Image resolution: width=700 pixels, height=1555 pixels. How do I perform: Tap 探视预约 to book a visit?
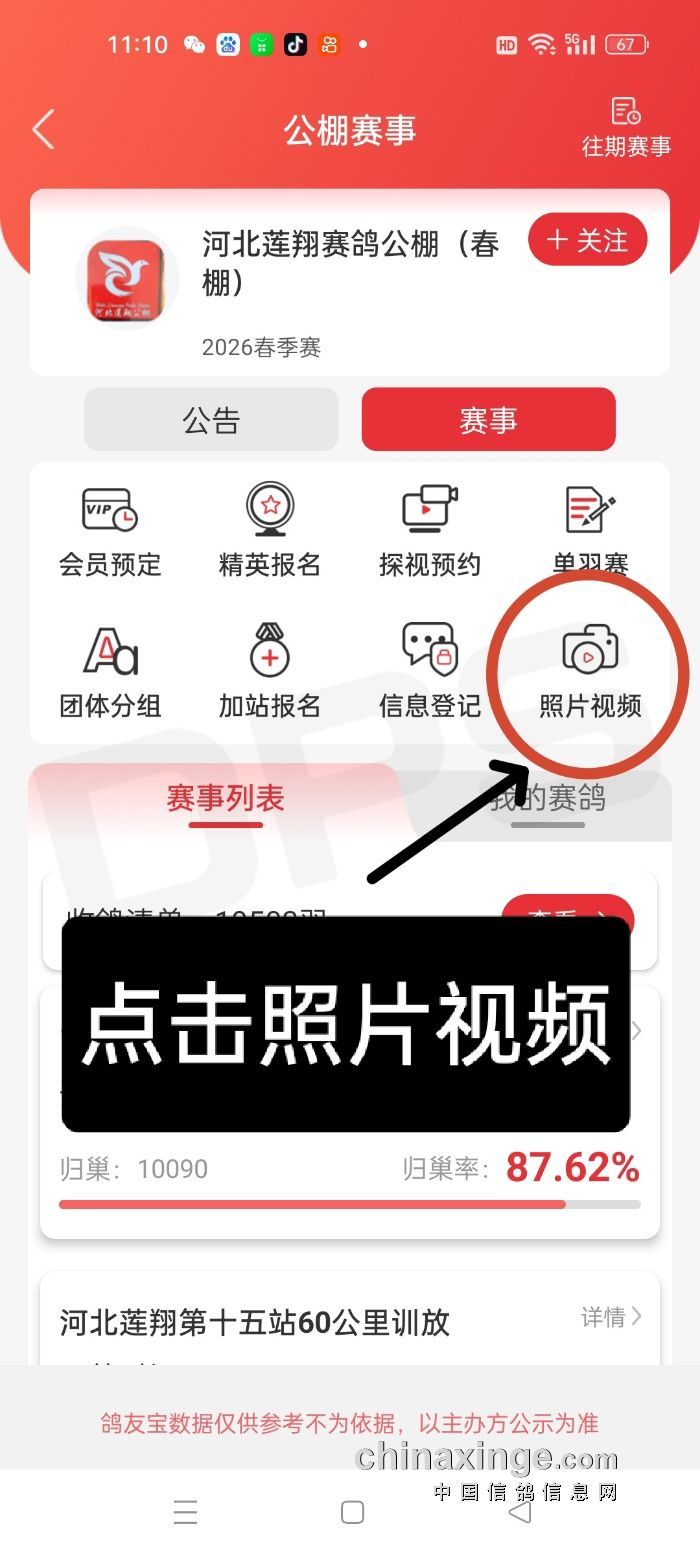coord(430,530)
